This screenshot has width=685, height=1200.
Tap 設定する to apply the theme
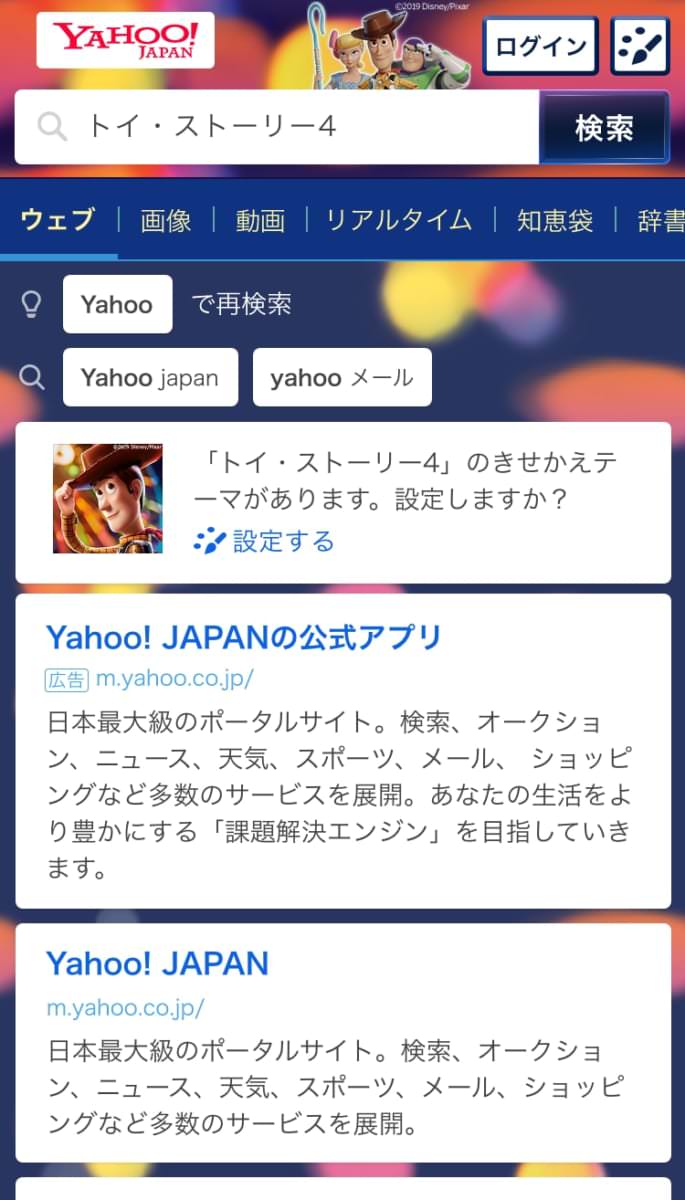point(282,541)
